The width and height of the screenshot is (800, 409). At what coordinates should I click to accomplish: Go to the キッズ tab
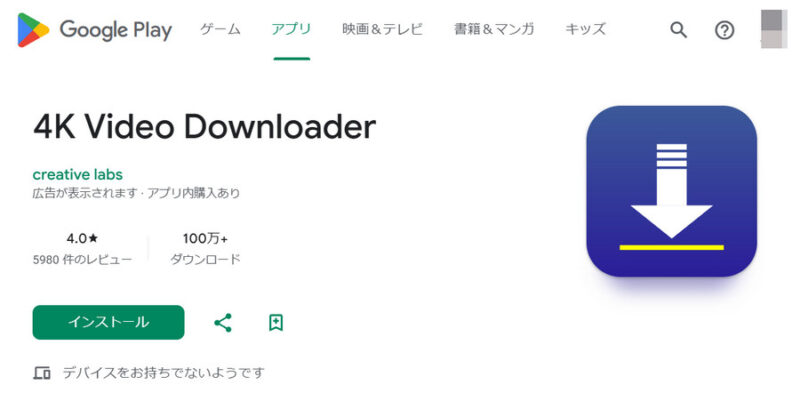pos(585,29)
